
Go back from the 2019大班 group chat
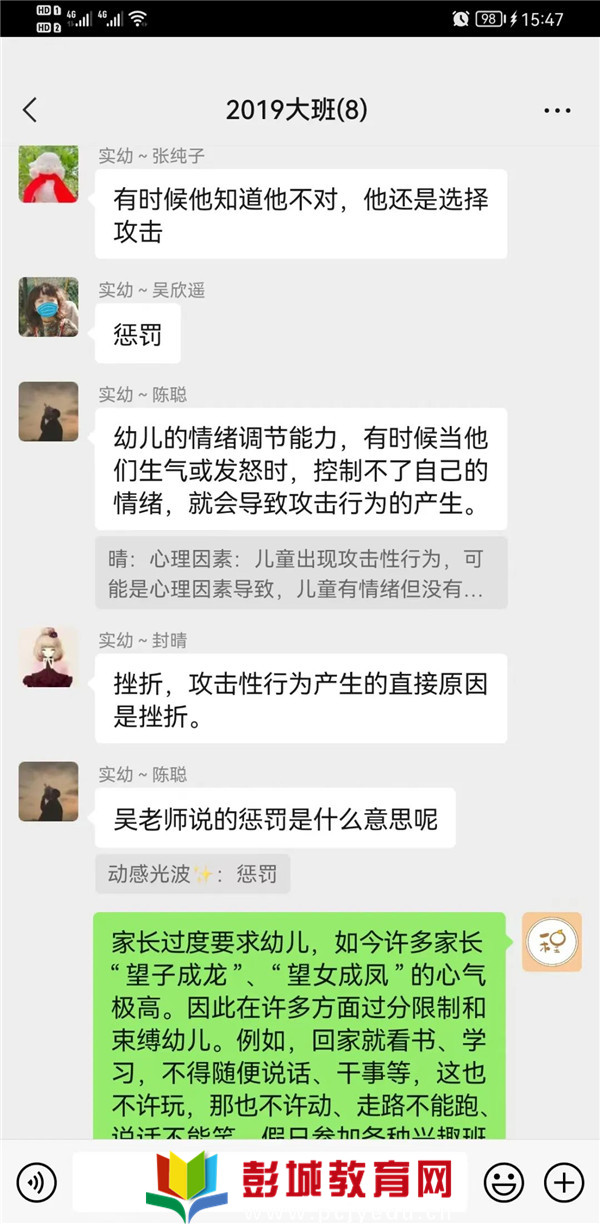point(30,110)
